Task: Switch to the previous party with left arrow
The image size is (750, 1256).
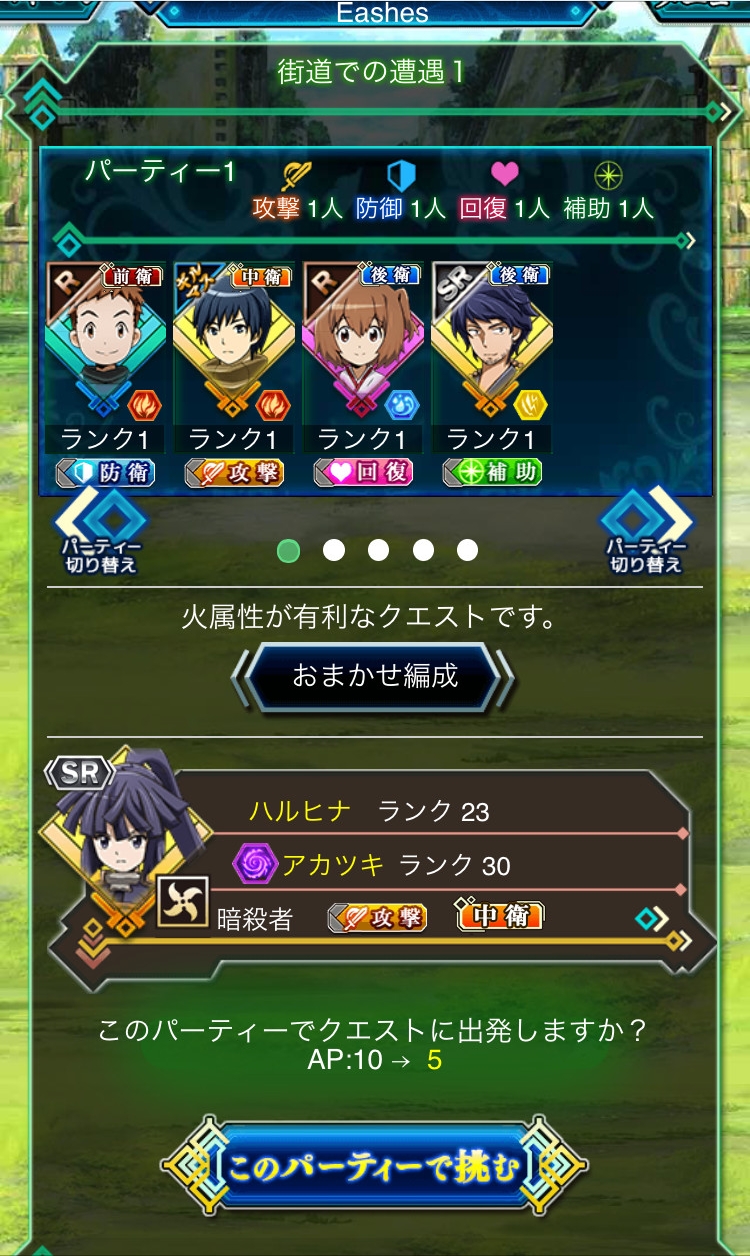Action: [99, 529]
